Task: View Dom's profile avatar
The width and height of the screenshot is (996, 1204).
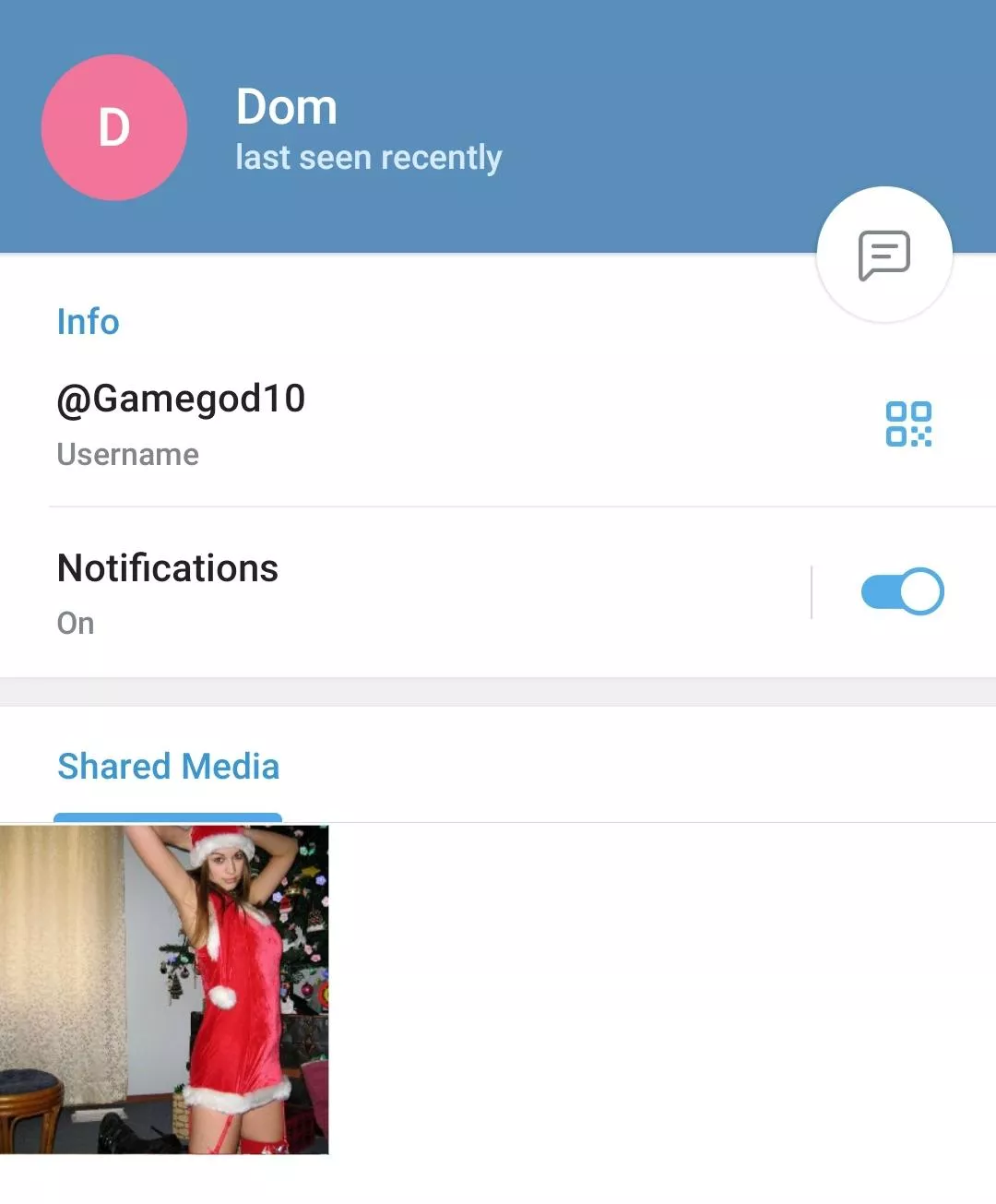Action: (114, 127)
